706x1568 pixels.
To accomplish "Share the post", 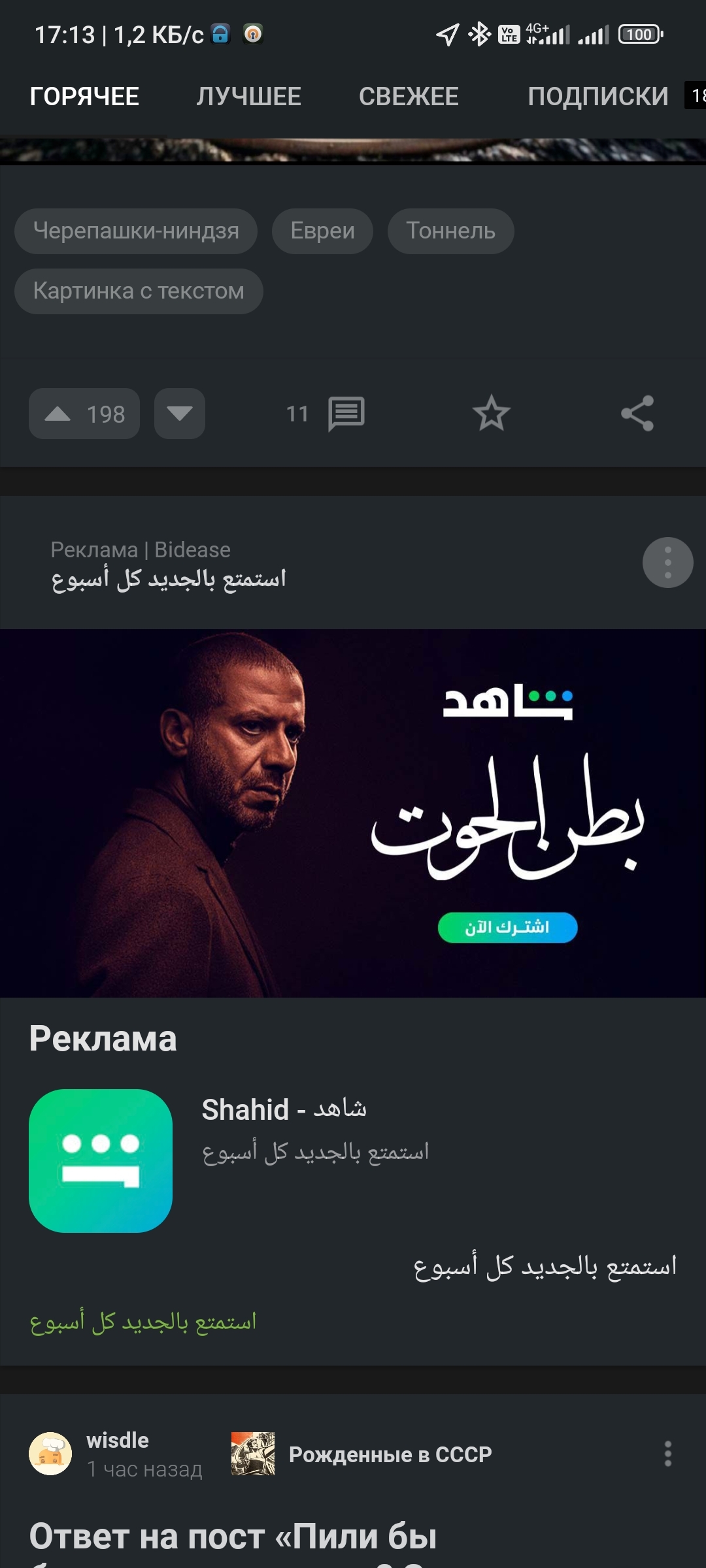I will click(637, 414).
